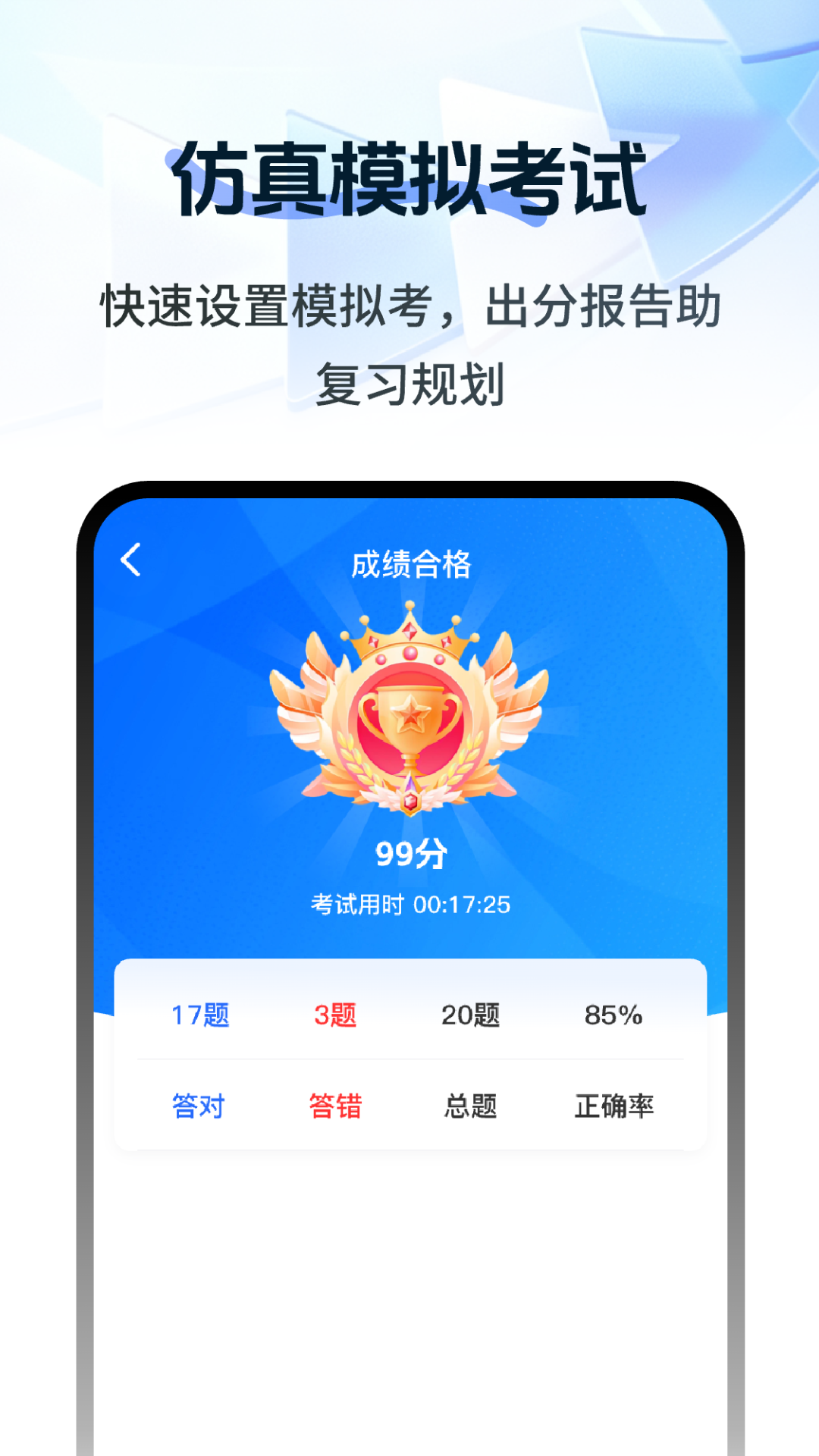Select the 仿真模拟考试 heading
Viewport: 819px width, 1456px height.
coord(409,176)
